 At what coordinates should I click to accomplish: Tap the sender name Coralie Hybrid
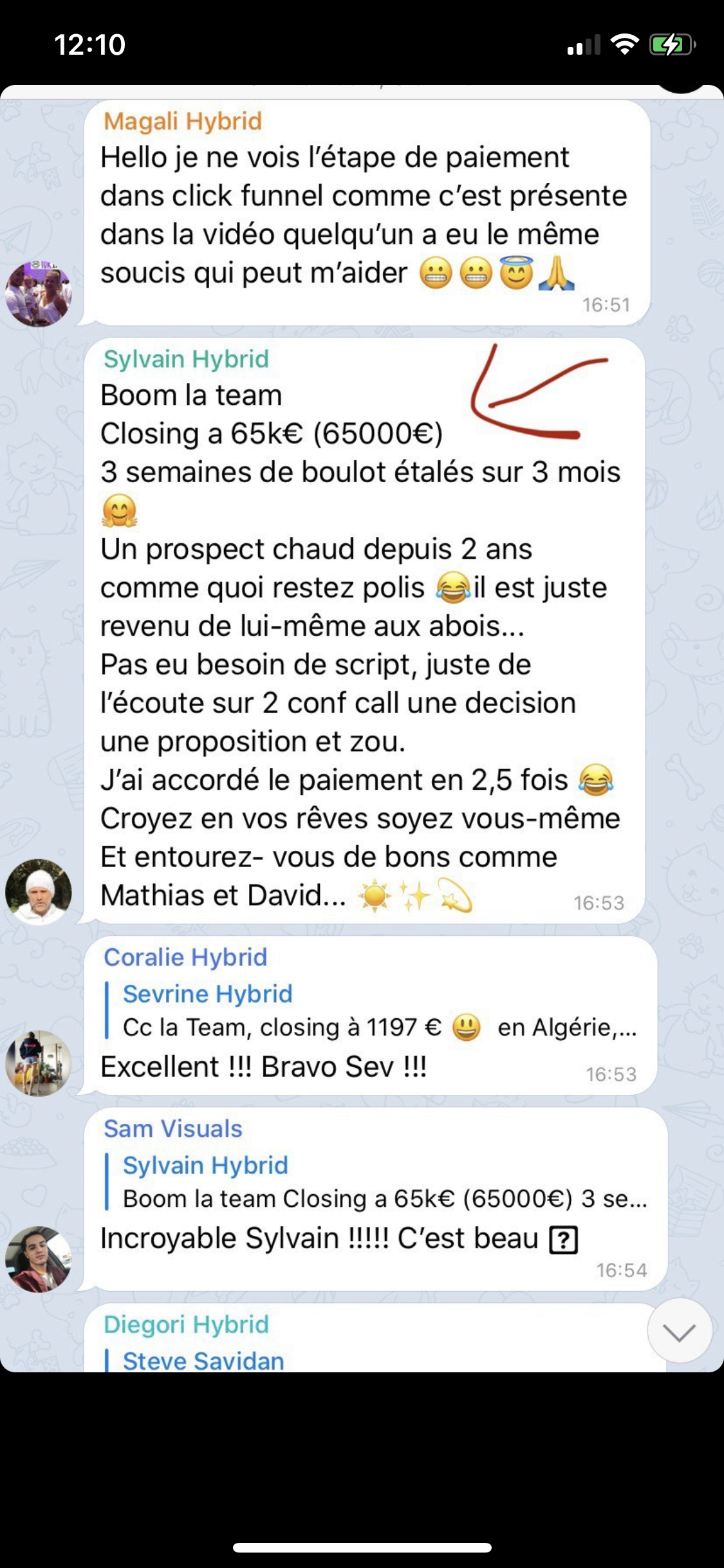[x=185, y=957]
